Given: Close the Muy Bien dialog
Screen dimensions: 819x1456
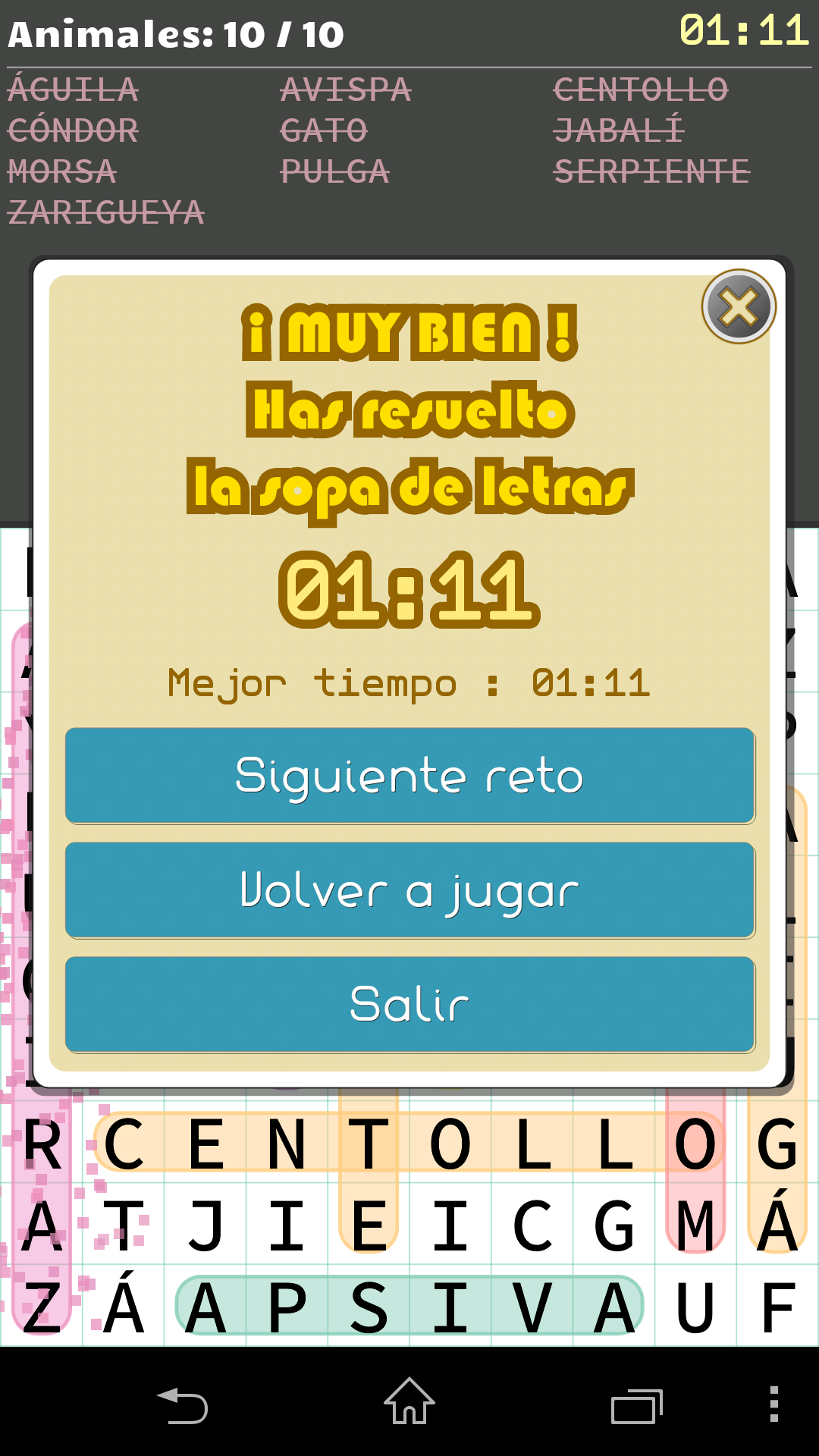Looking at the screenshot, I should [x=739, y=307].
